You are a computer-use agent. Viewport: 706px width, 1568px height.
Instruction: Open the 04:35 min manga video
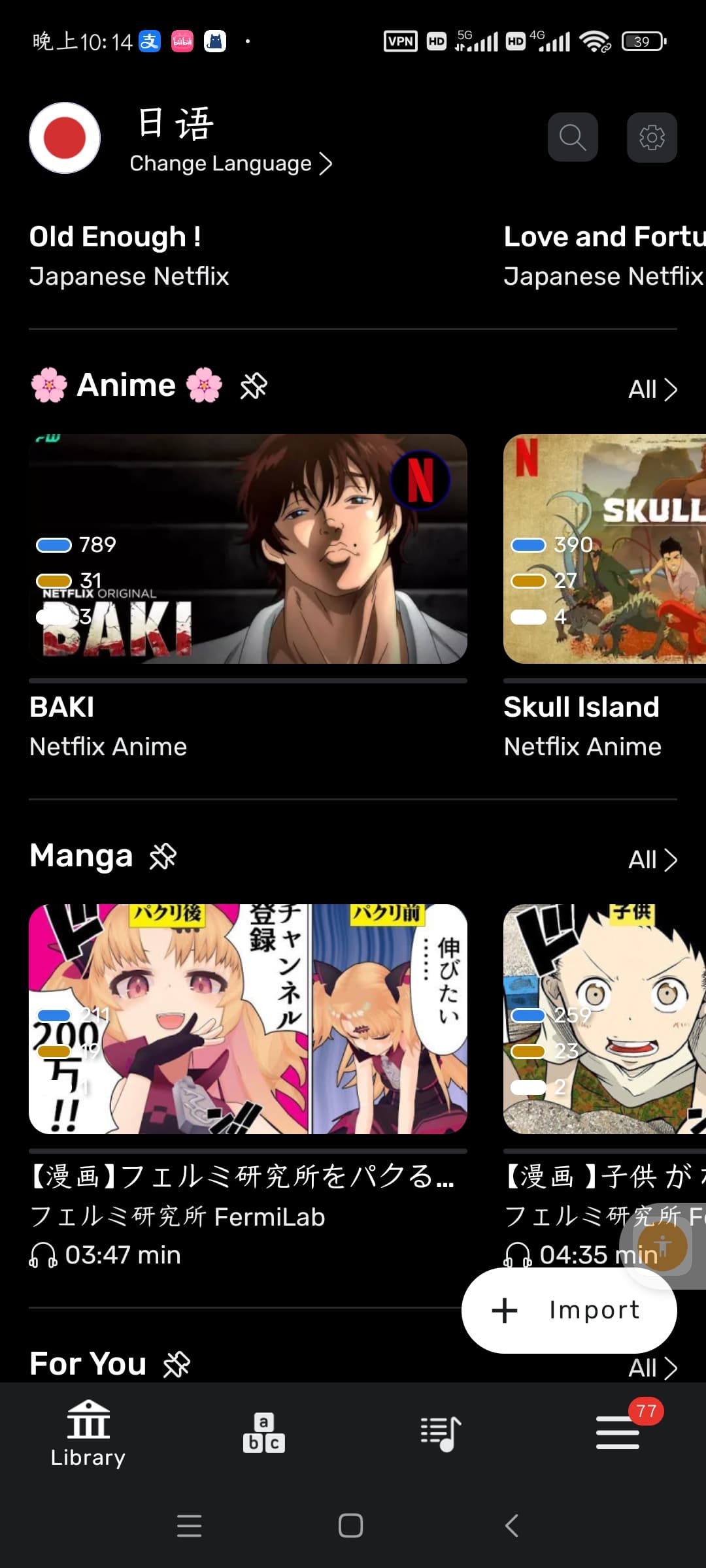(x=605, y=1019)
